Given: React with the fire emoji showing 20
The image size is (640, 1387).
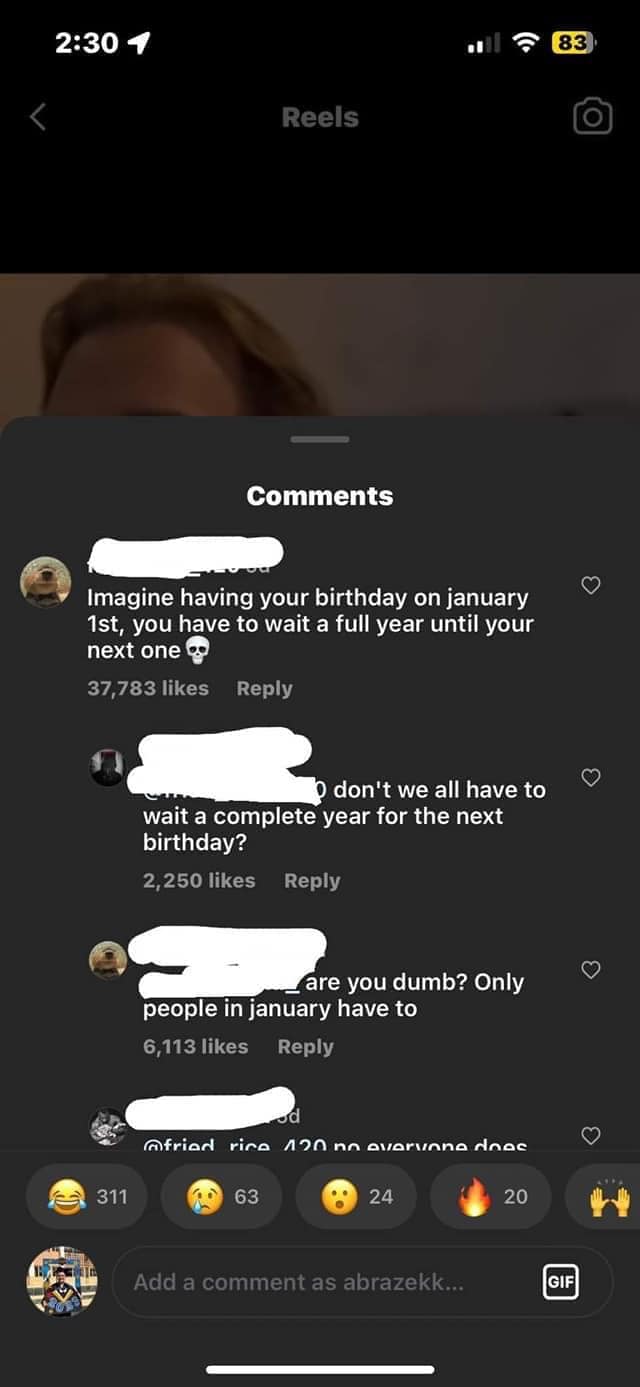Looking at the screenshot, I should pos(491,1196).
